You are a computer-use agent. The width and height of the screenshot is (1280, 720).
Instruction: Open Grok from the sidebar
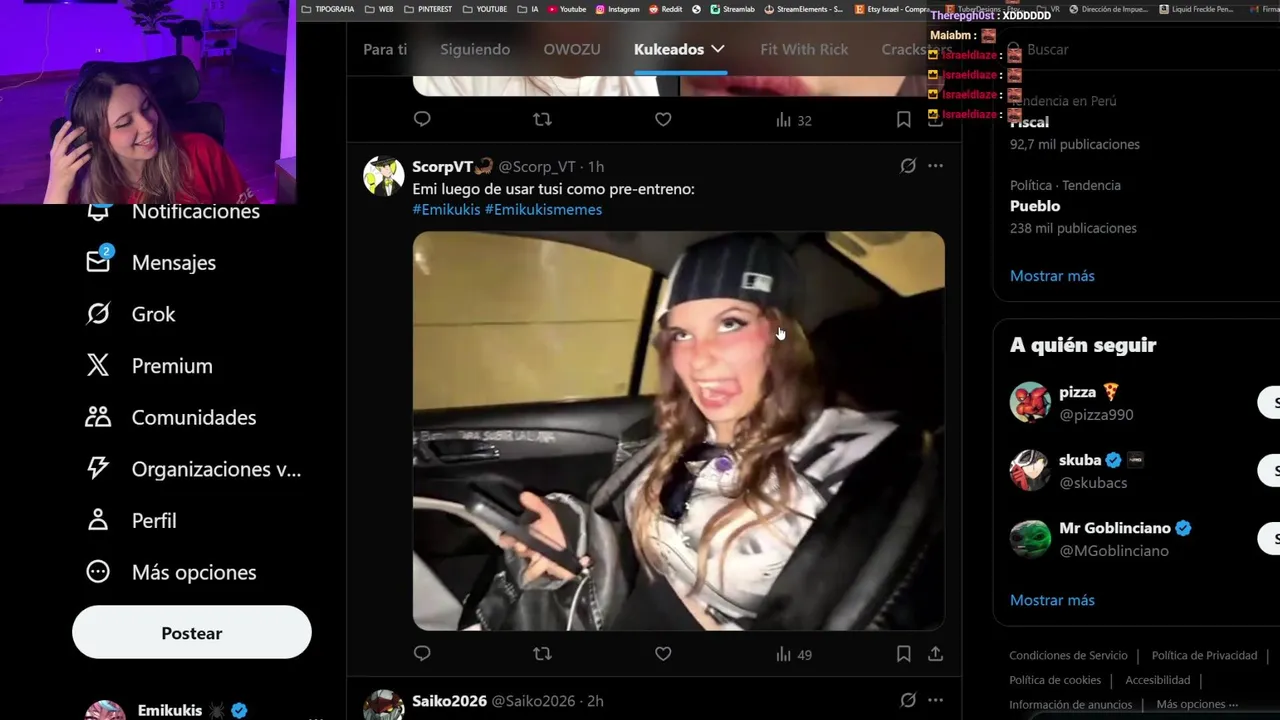click(x=153, y=314)
